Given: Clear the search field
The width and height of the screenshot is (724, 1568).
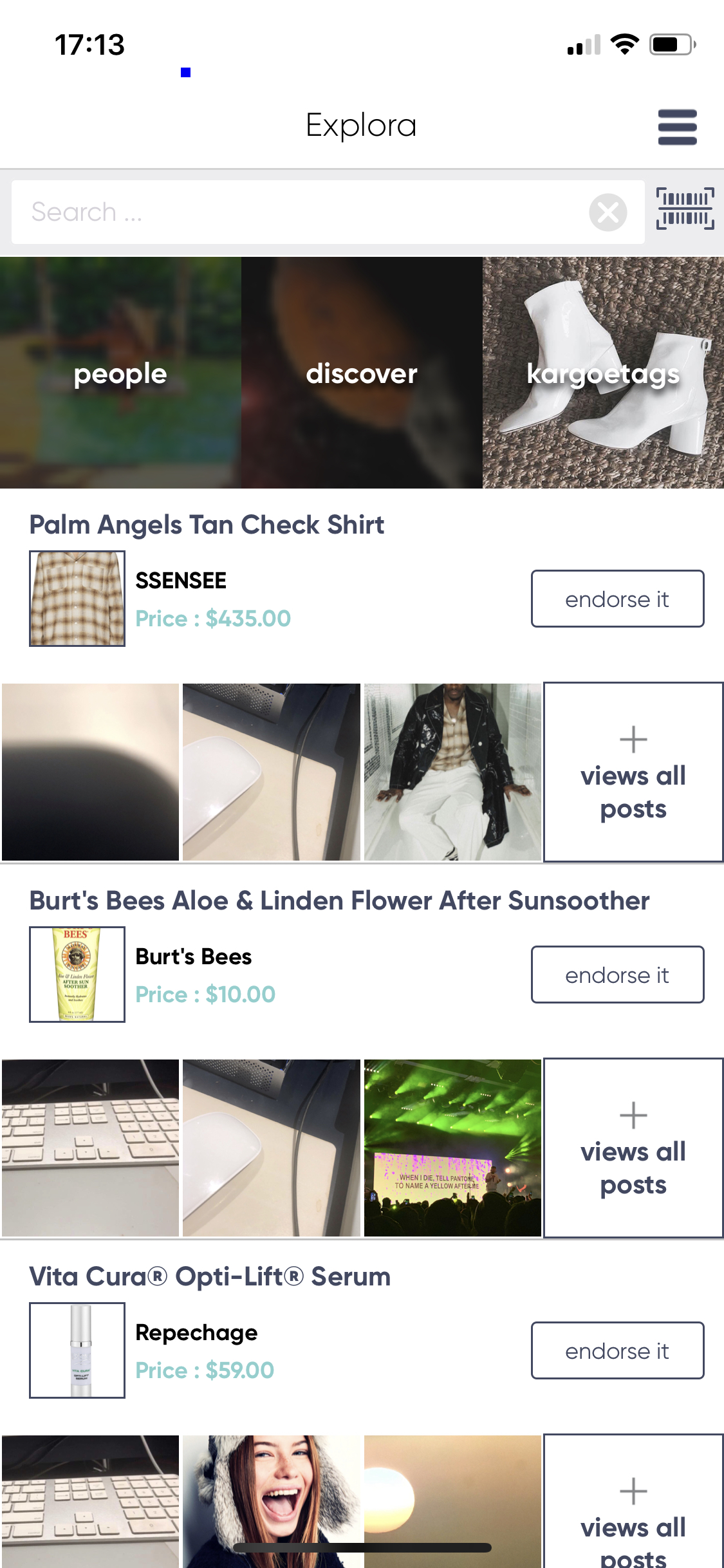Looking at the screenshot, I should point(608,212).
